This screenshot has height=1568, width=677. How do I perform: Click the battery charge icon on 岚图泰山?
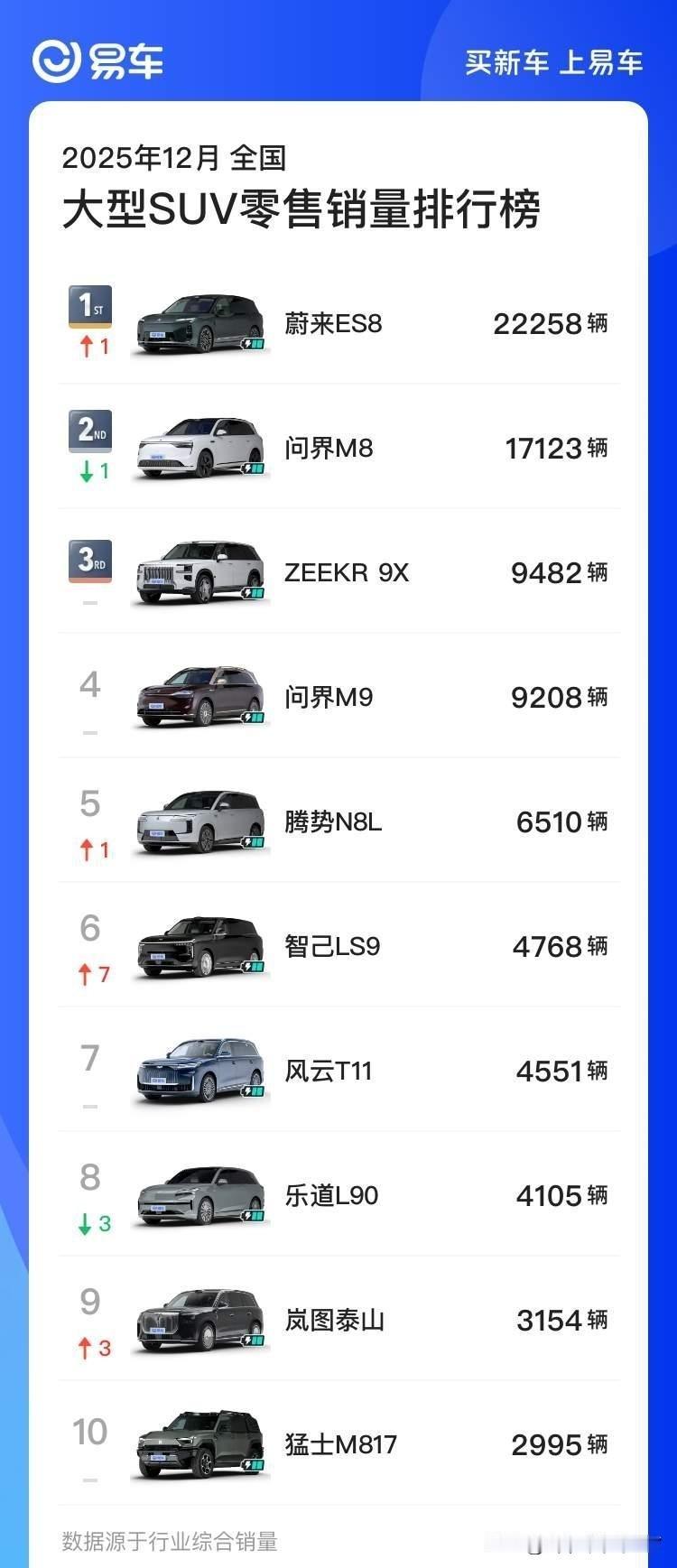(253, 1342)
